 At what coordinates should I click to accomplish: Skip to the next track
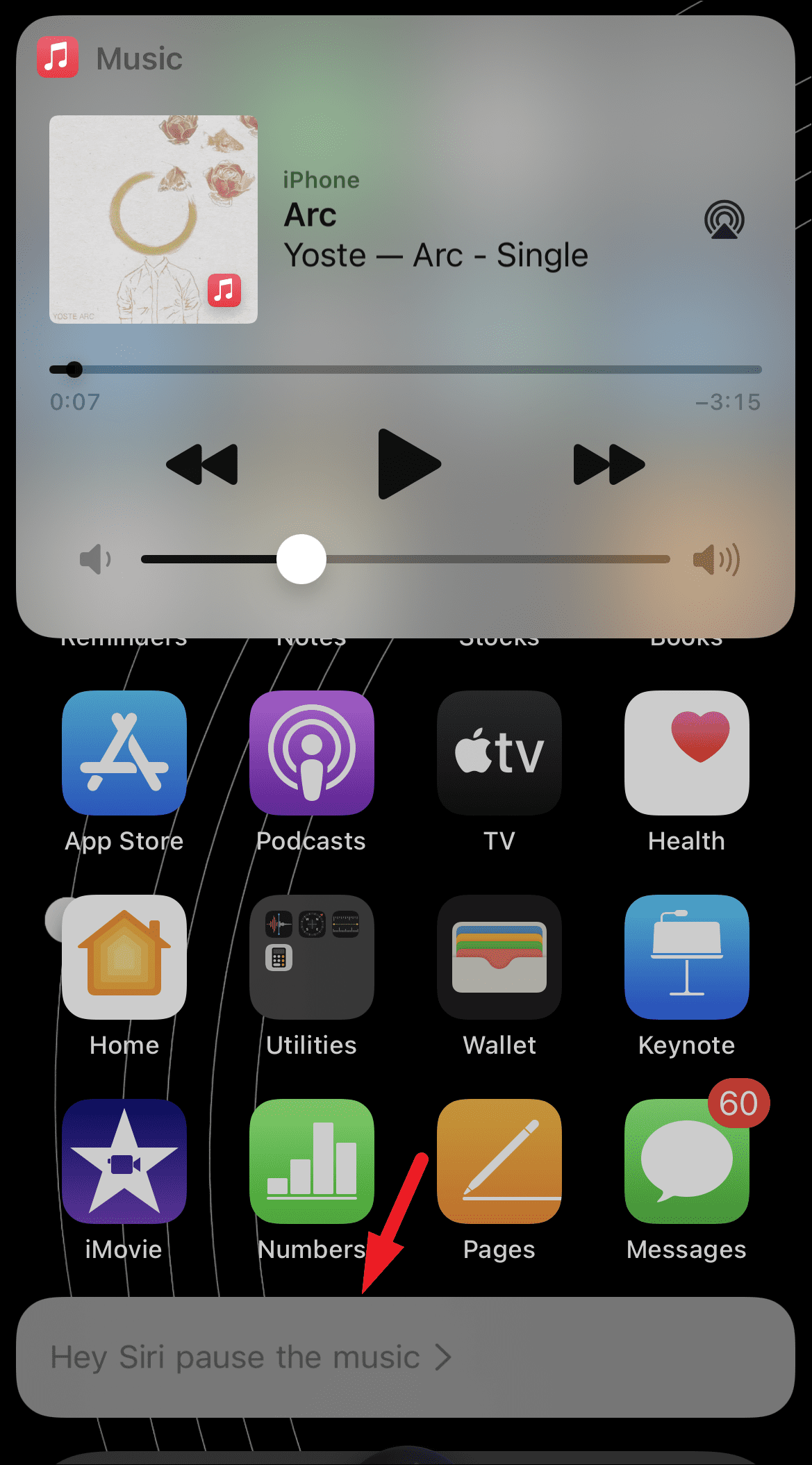[608, 464]
